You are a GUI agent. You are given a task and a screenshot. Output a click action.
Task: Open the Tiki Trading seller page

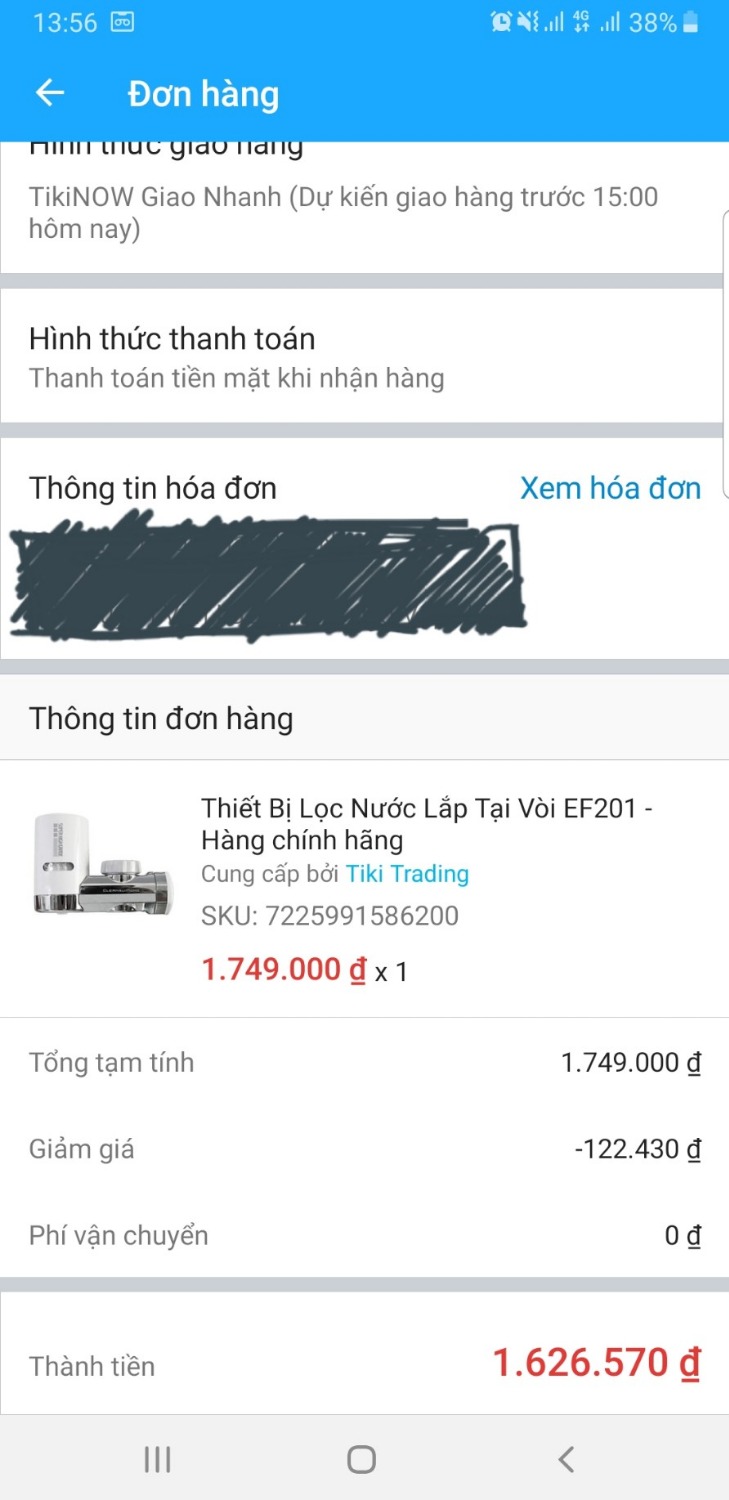(406, 873)
